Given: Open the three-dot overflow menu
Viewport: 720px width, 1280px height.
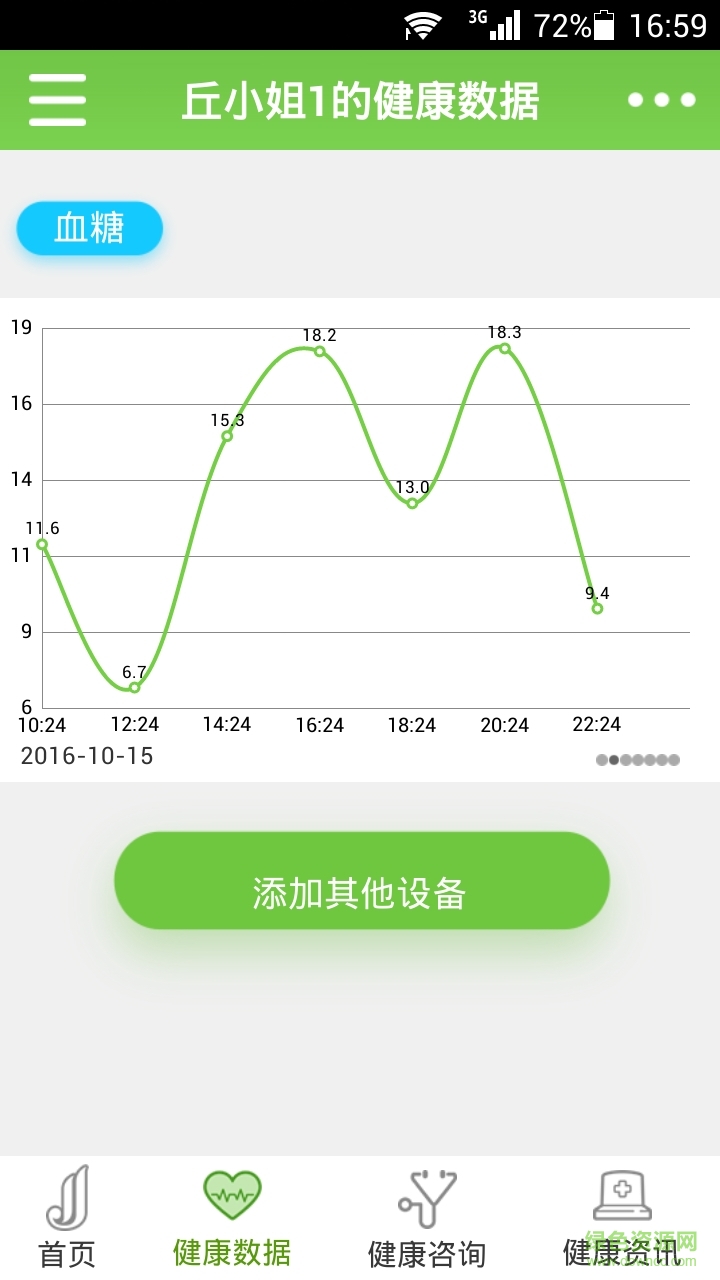Looking at the screenshot, I should pos(660,99).
